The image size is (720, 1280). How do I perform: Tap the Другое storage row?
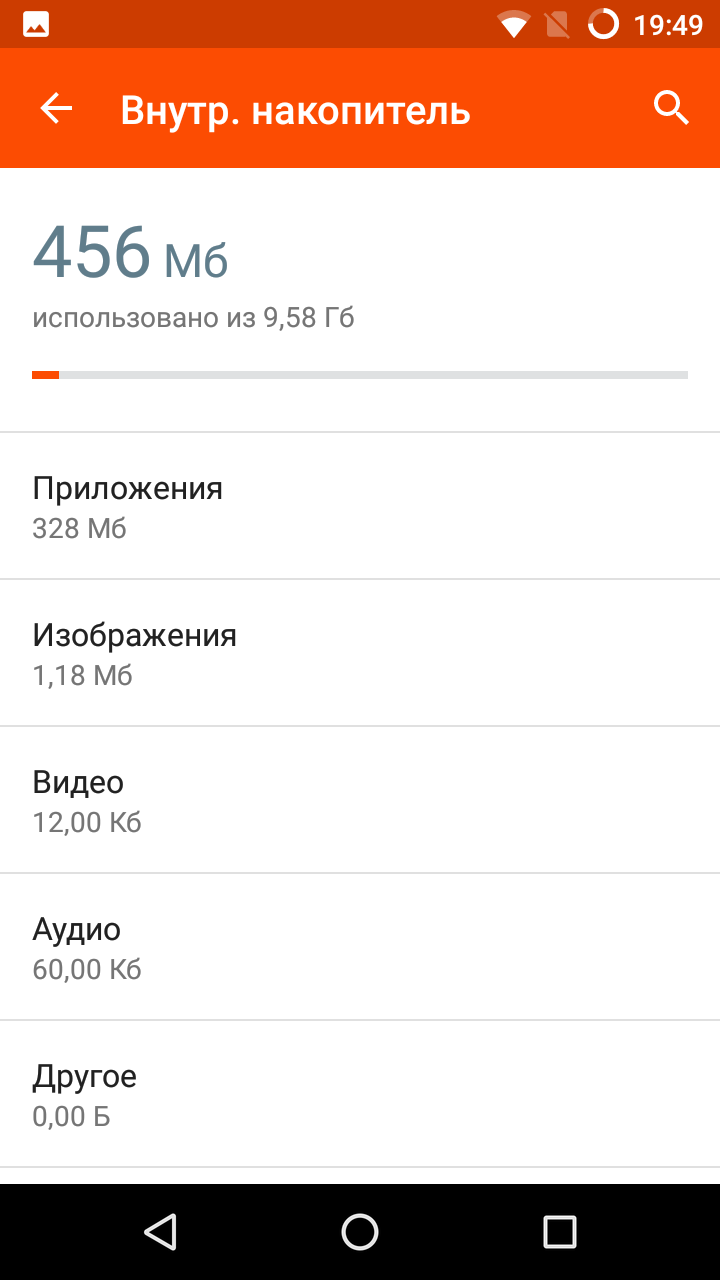[x=360, y=1094]
